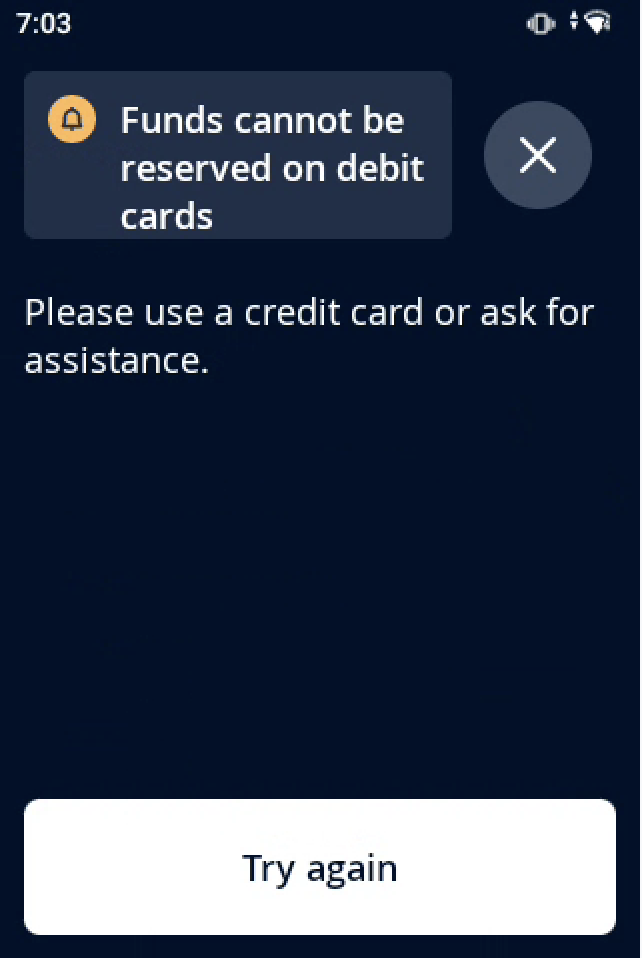Dismiss the debit card error with X
This screenshot has height=958, width=642.
pos(538,155)
